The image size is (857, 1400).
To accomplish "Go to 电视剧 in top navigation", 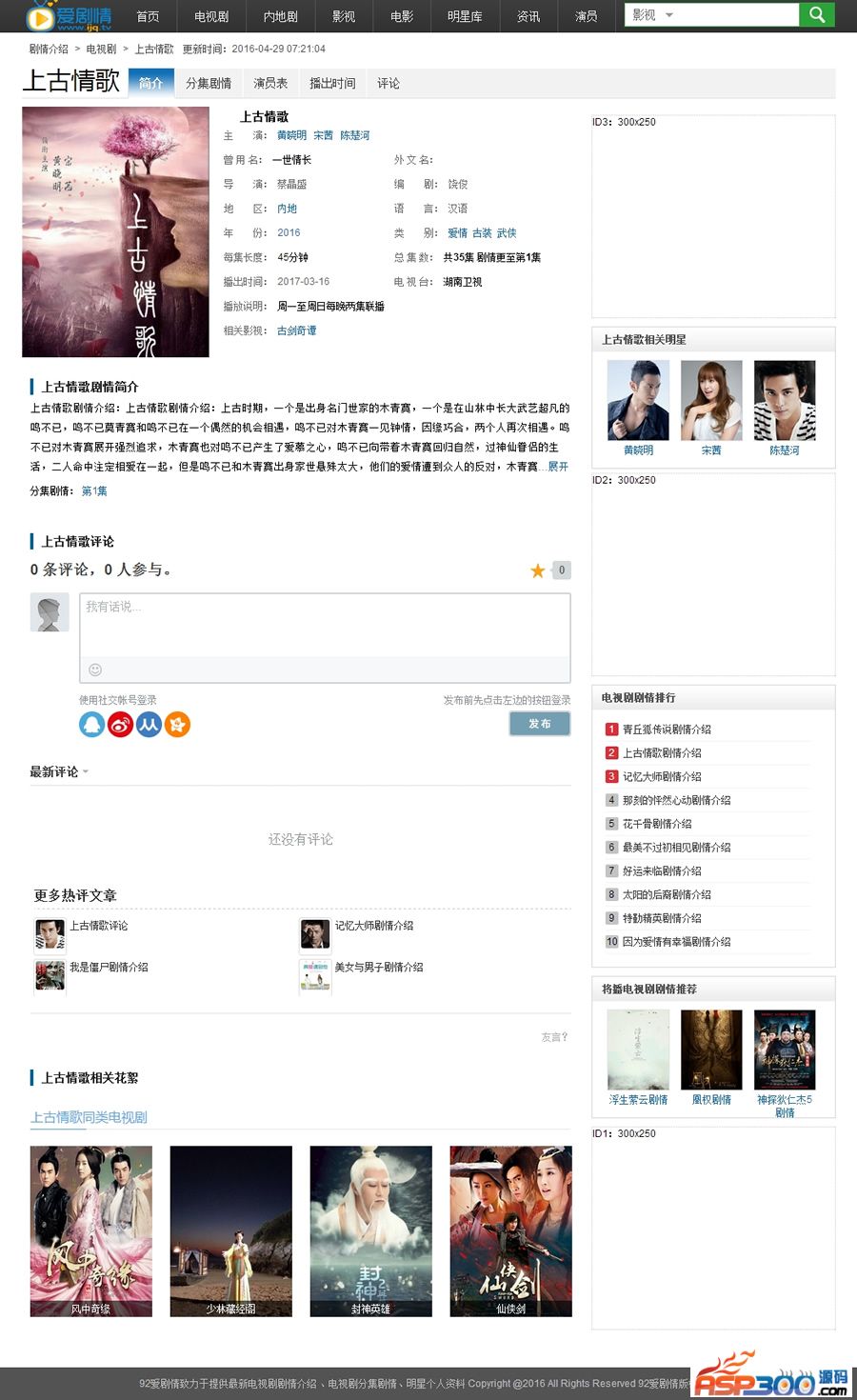I will click(211, 16).
